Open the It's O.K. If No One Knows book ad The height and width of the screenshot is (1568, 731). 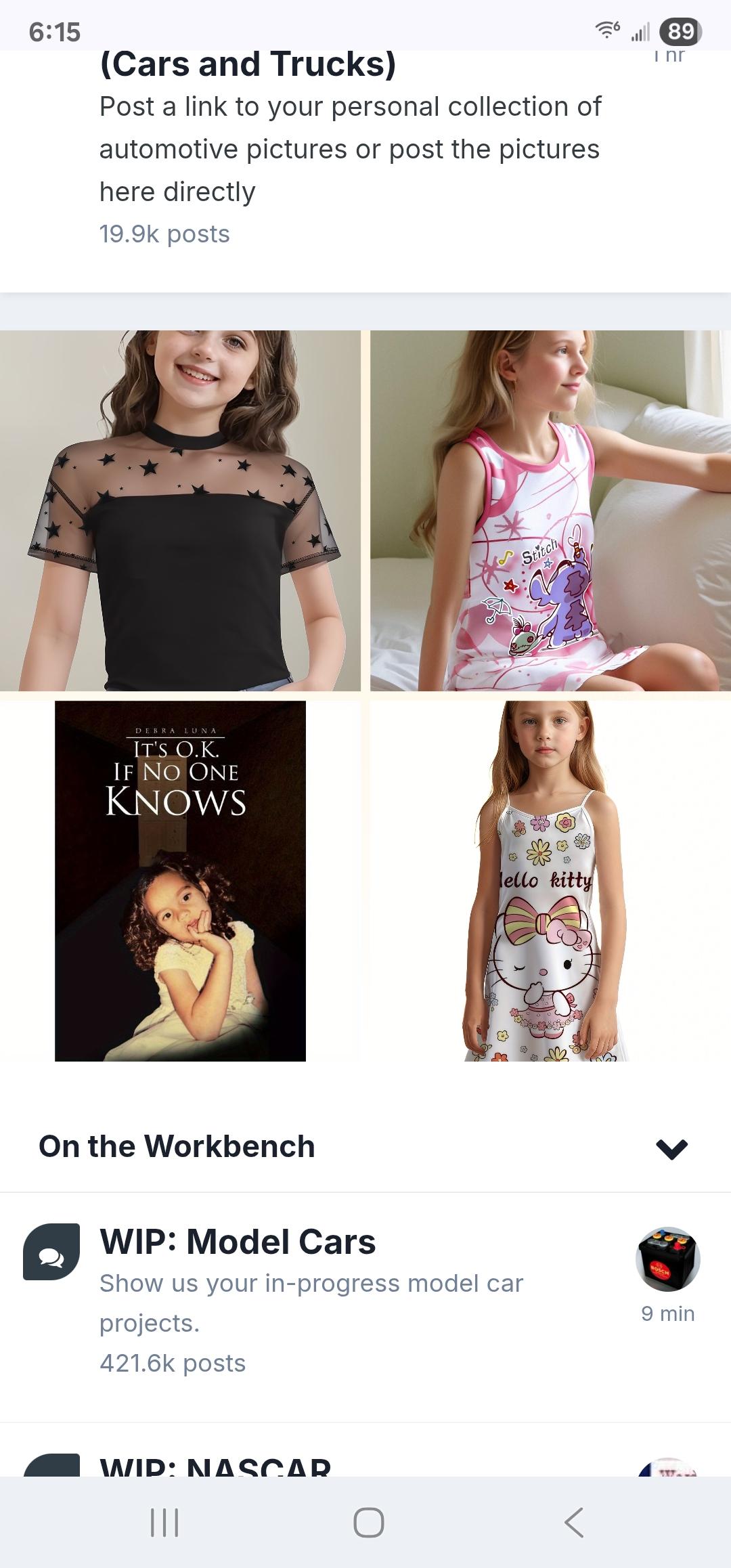(x=180, y=881)
